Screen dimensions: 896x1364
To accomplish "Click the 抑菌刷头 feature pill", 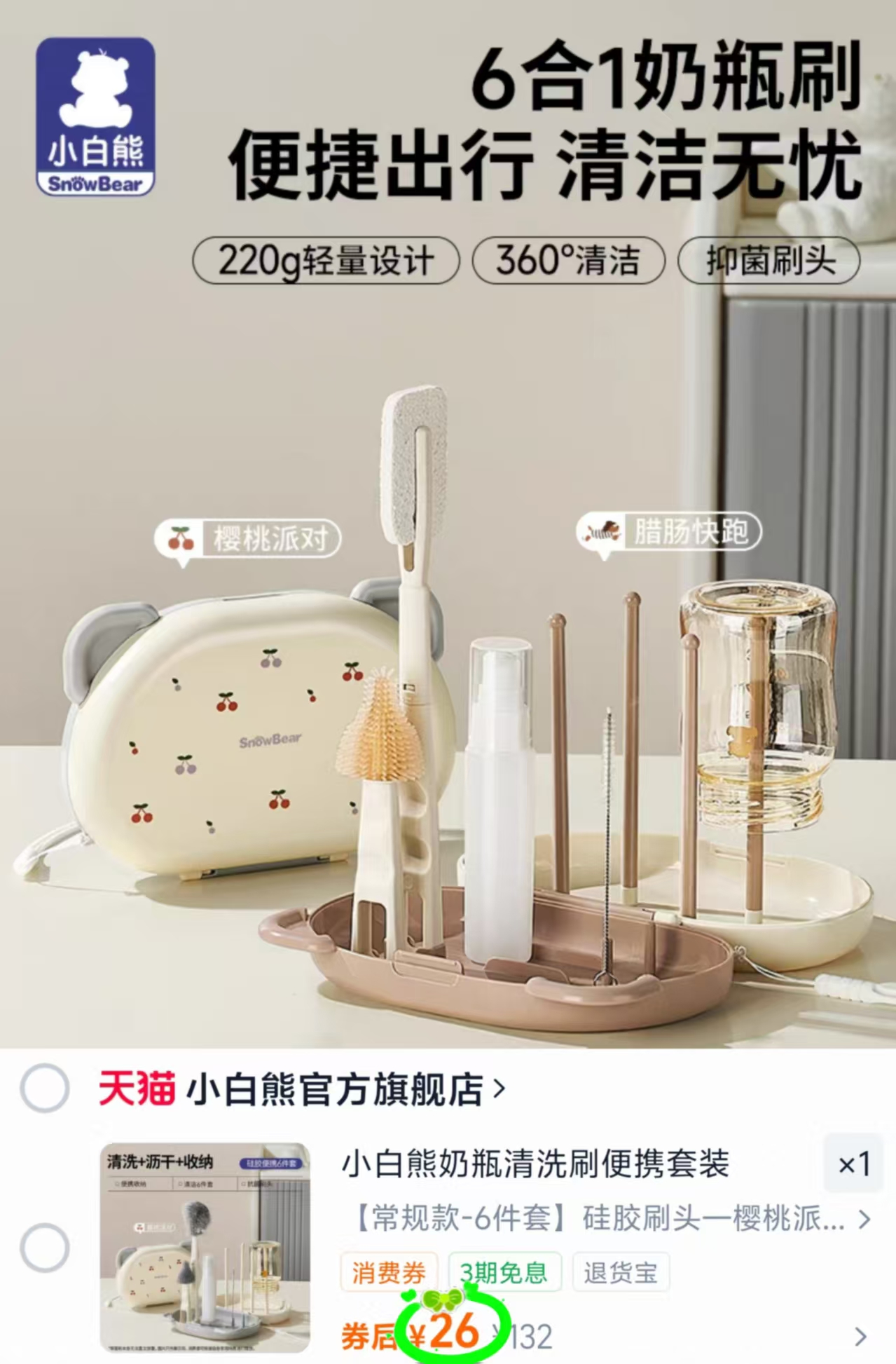I will pos(770,261).
